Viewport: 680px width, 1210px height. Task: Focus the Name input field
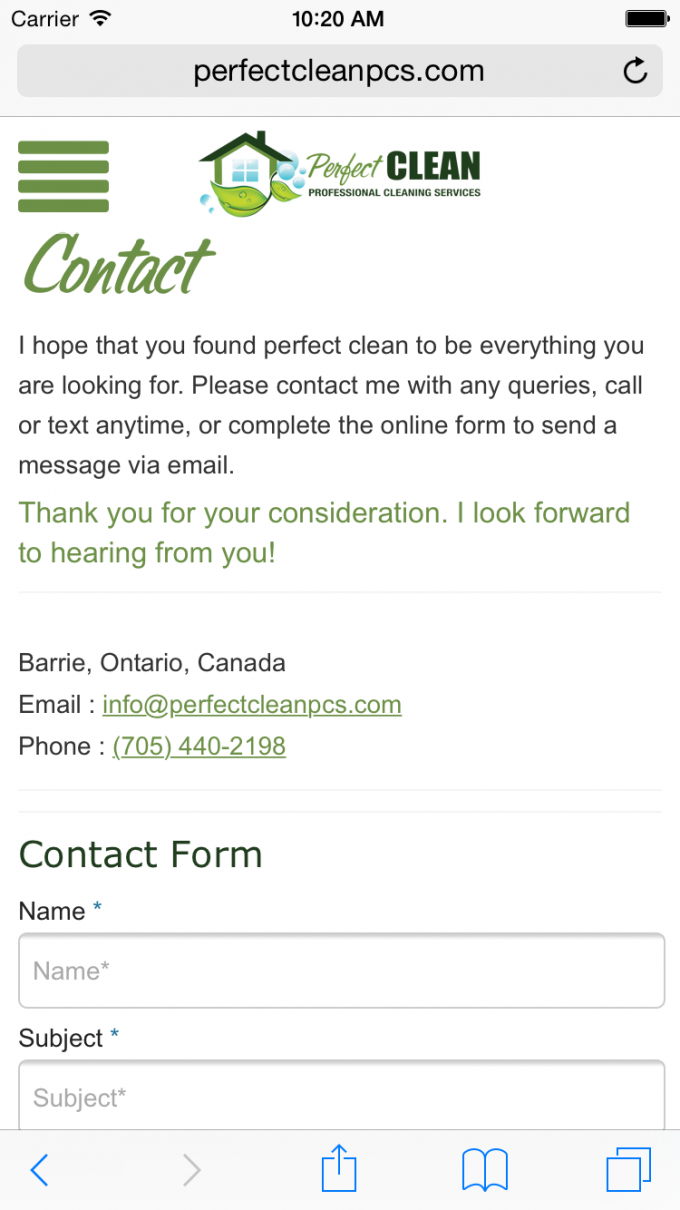(x=341, y=971)
